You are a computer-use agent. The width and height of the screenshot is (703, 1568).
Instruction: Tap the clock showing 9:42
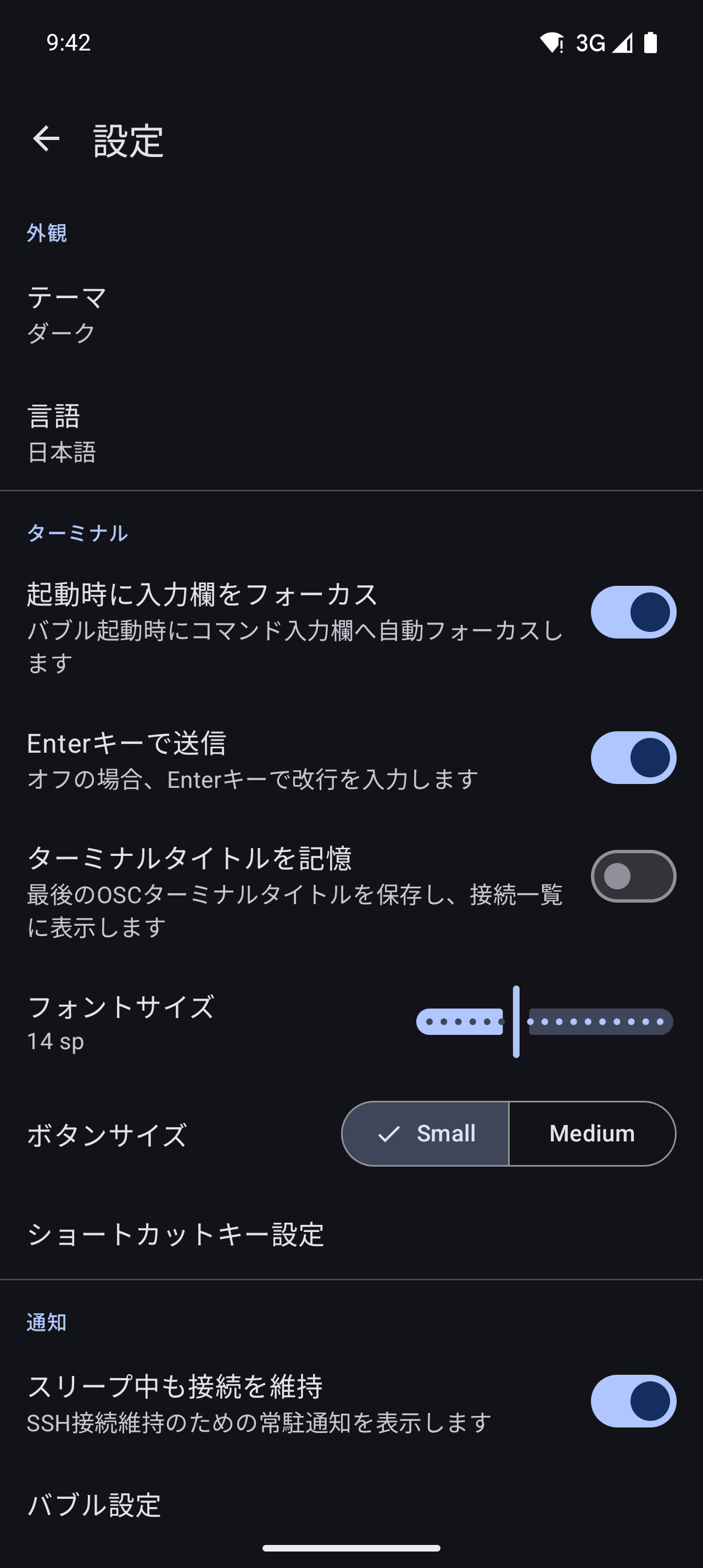coord(67,42)
